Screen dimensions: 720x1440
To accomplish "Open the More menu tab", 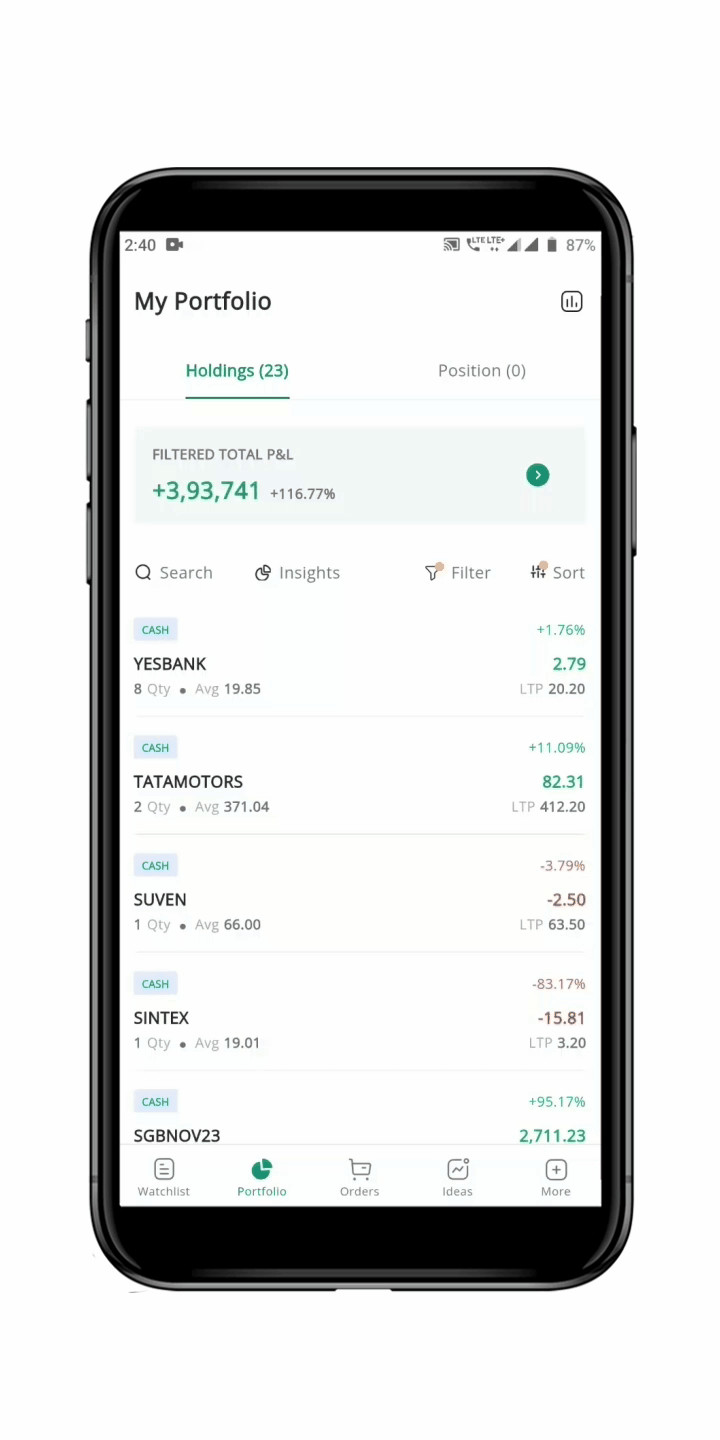I will (x=556, y=1177).
